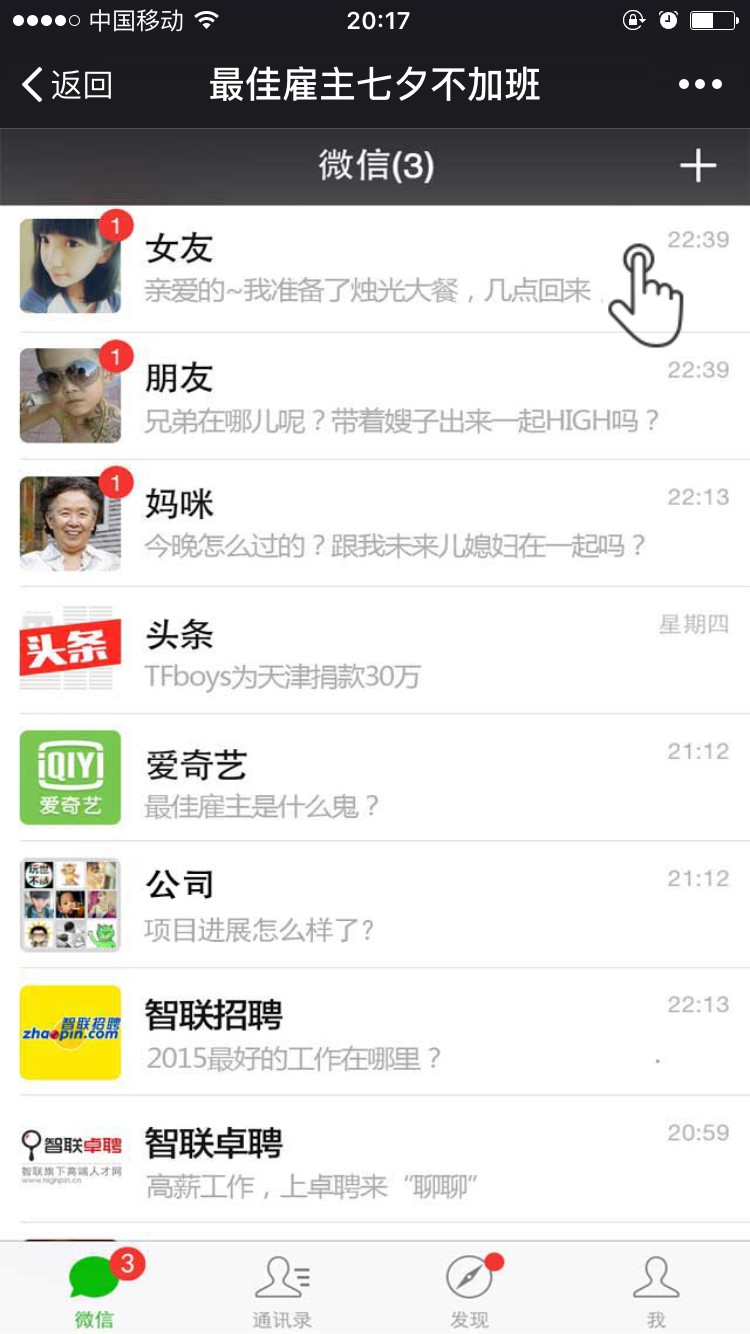Switch to the 我 tab
750x1334 pixels.
pyautogui.click(x=656, y=1290)
